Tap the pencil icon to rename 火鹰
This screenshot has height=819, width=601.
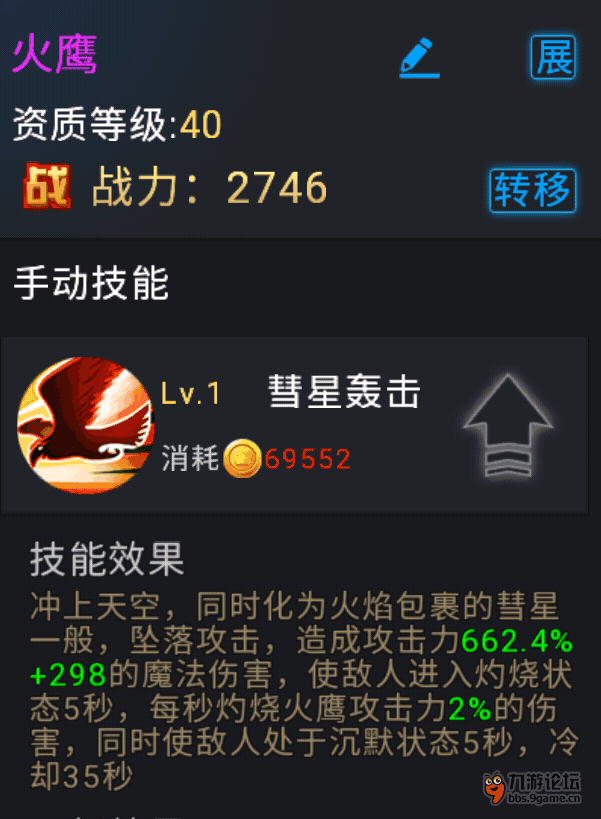pos(419,58)
